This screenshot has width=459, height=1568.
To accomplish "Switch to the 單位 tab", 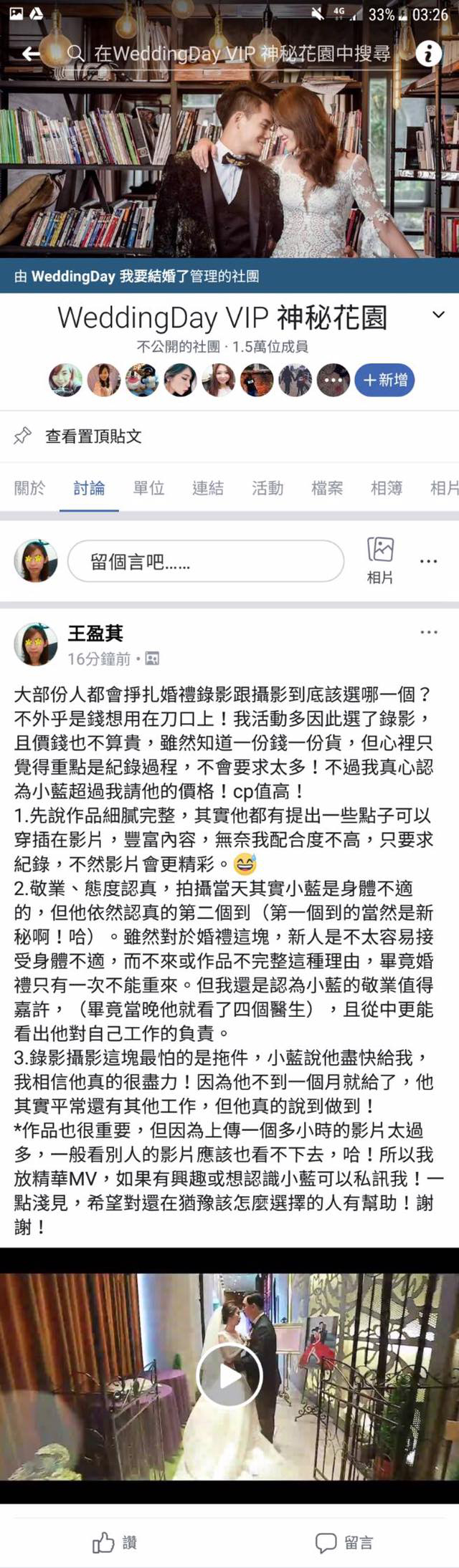I will point(148,488).
